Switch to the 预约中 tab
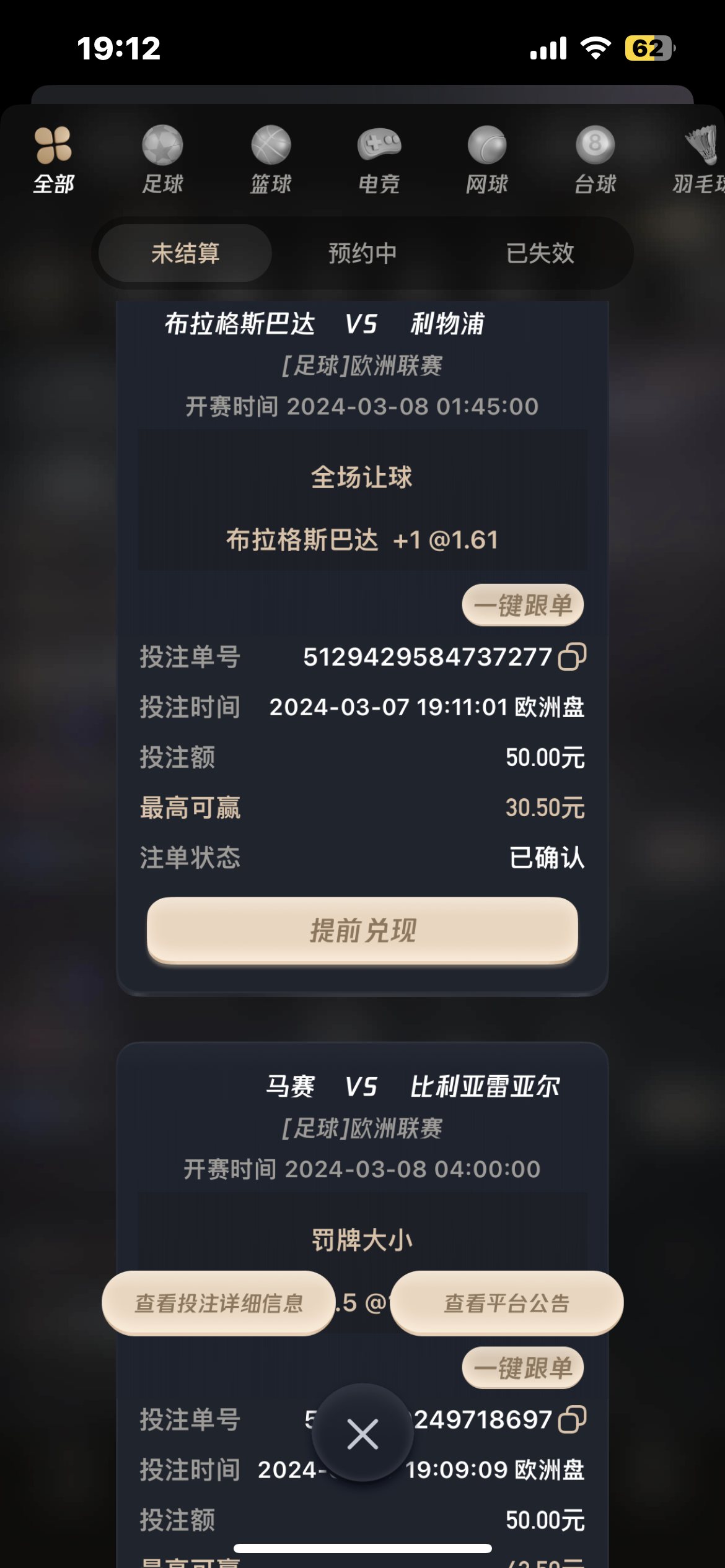This screenshot has width=725, height=1568. tap(362, 253)
